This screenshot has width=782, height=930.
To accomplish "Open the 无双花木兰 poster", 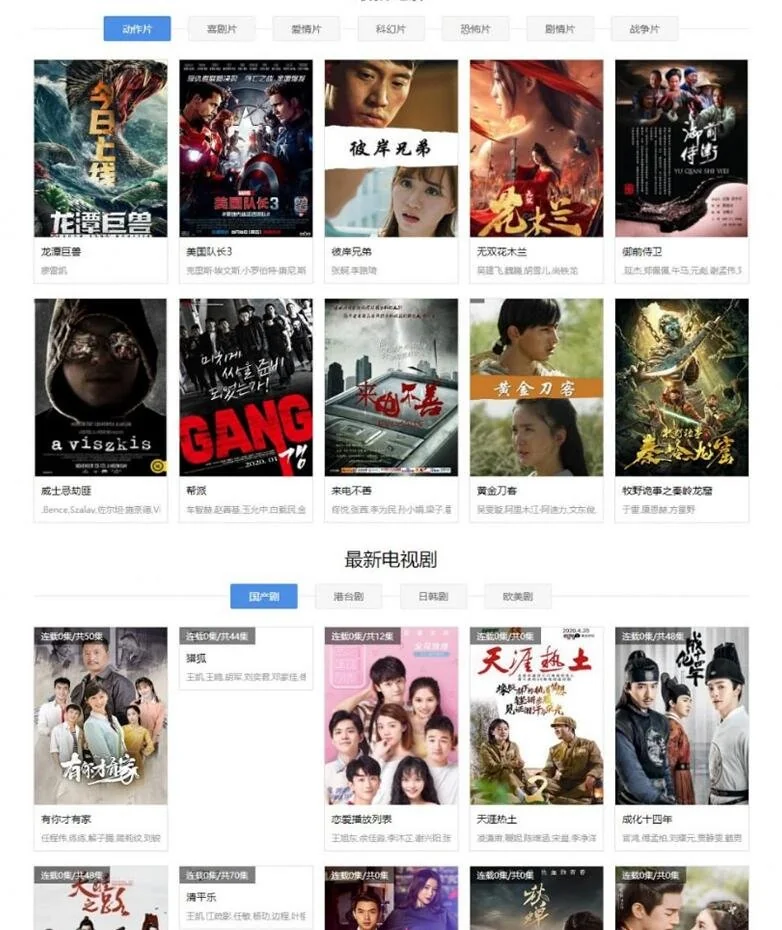I will click(536, 148).
